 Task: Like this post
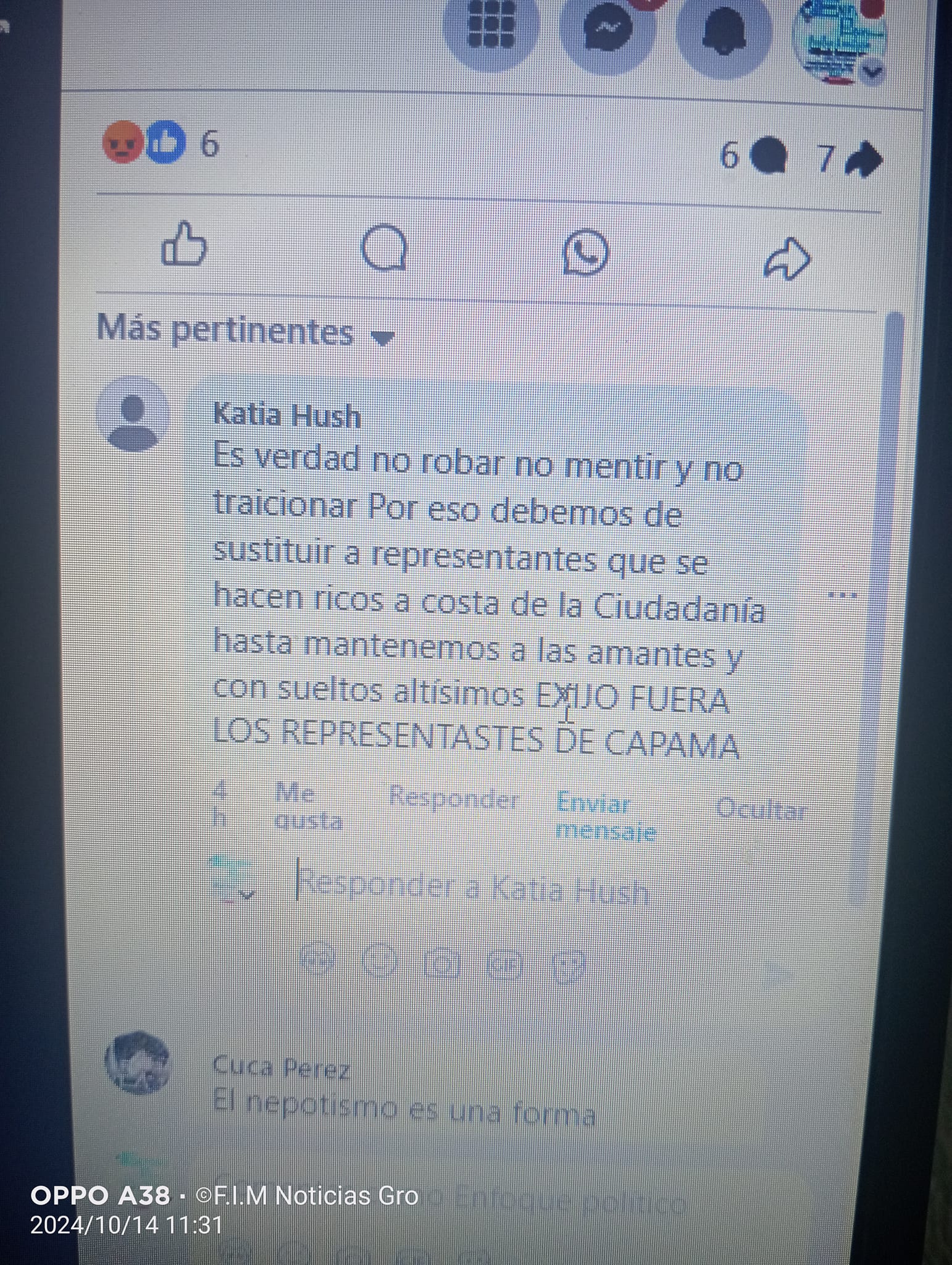[183, 246]
